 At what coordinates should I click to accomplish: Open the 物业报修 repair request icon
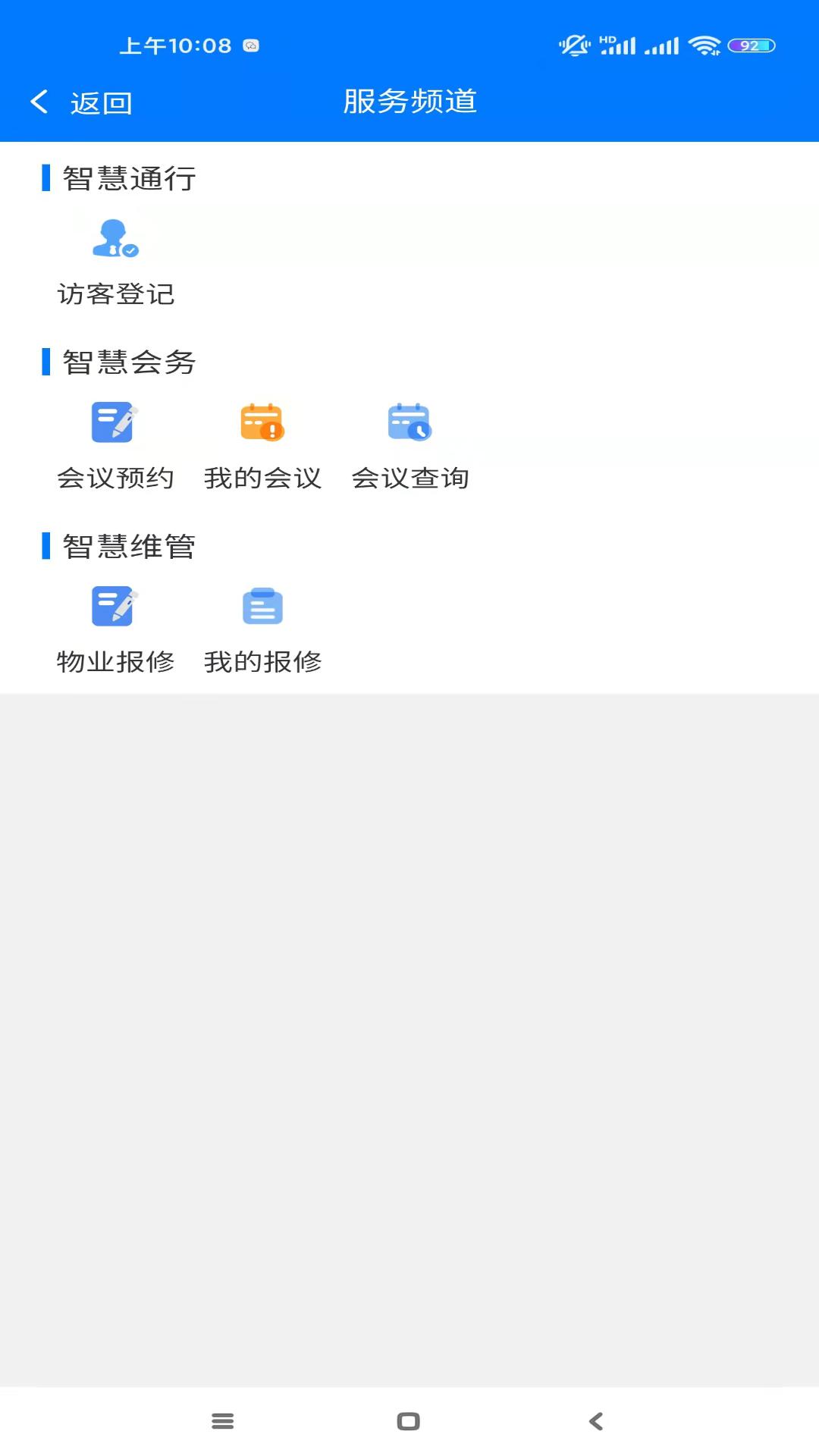[x=114, y=607]
